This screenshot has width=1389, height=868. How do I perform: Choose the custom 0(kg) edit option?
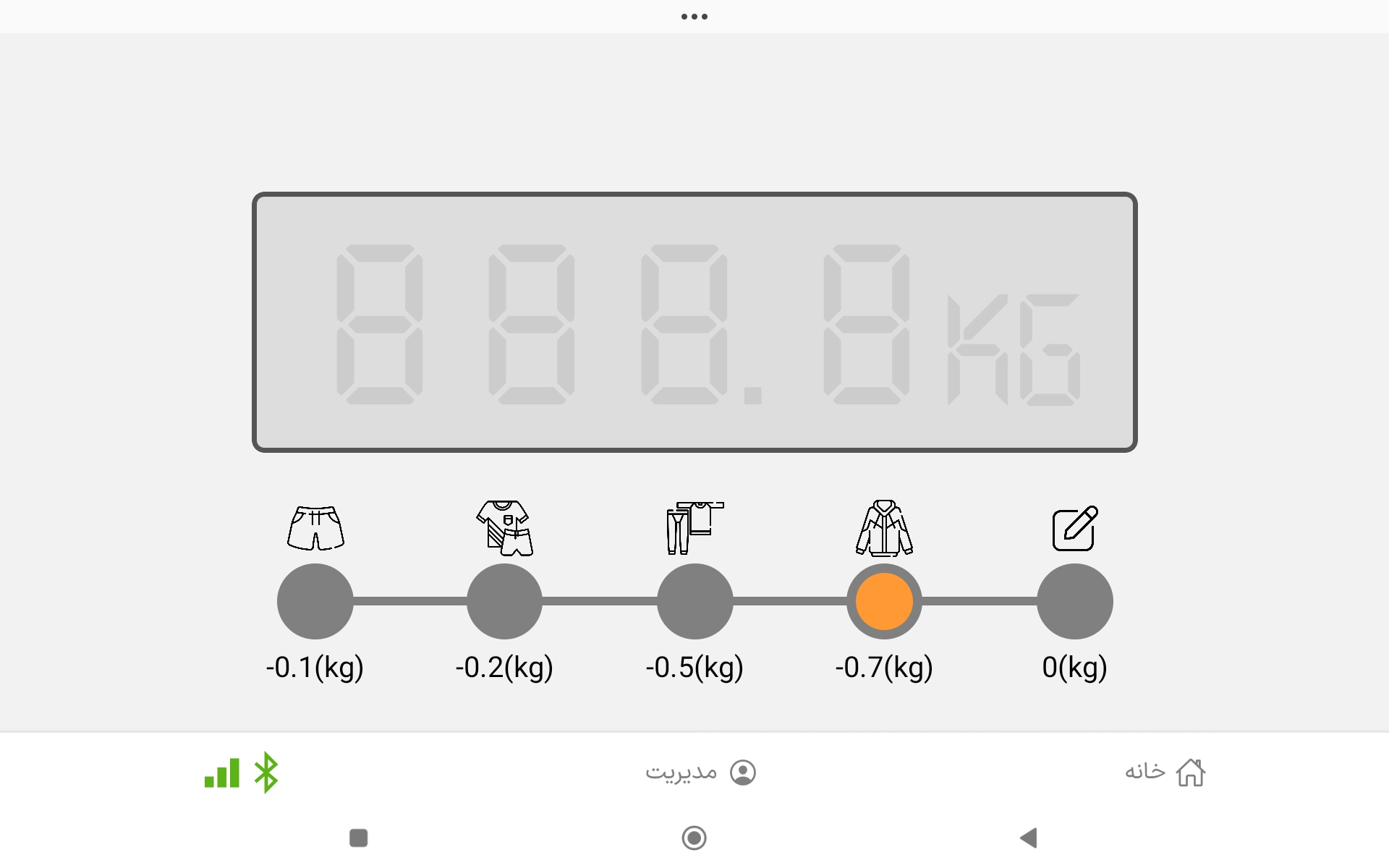coord(1074,601)
